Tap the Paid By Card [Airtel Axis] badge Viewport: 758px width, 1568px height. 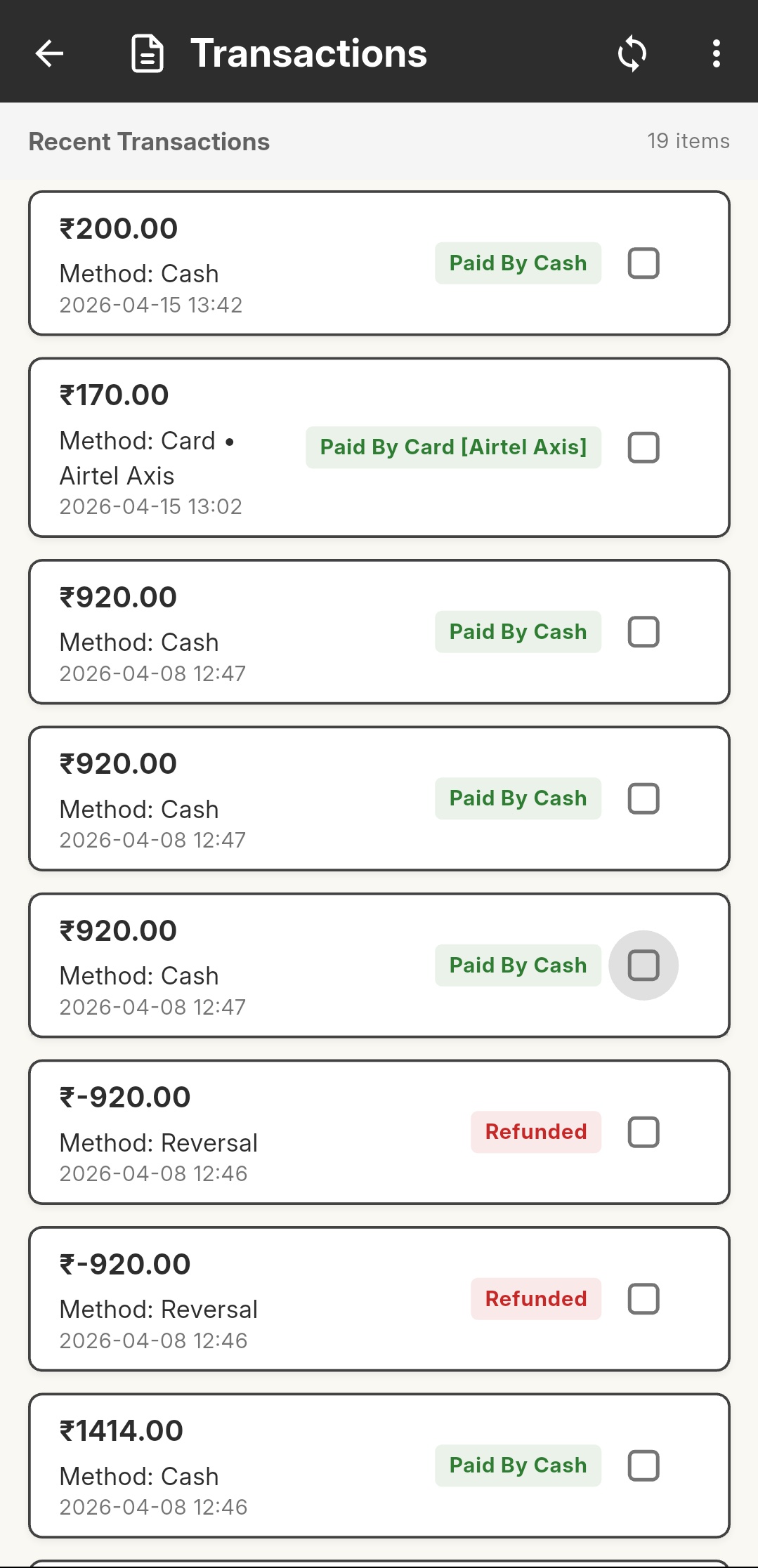(453, 447)
